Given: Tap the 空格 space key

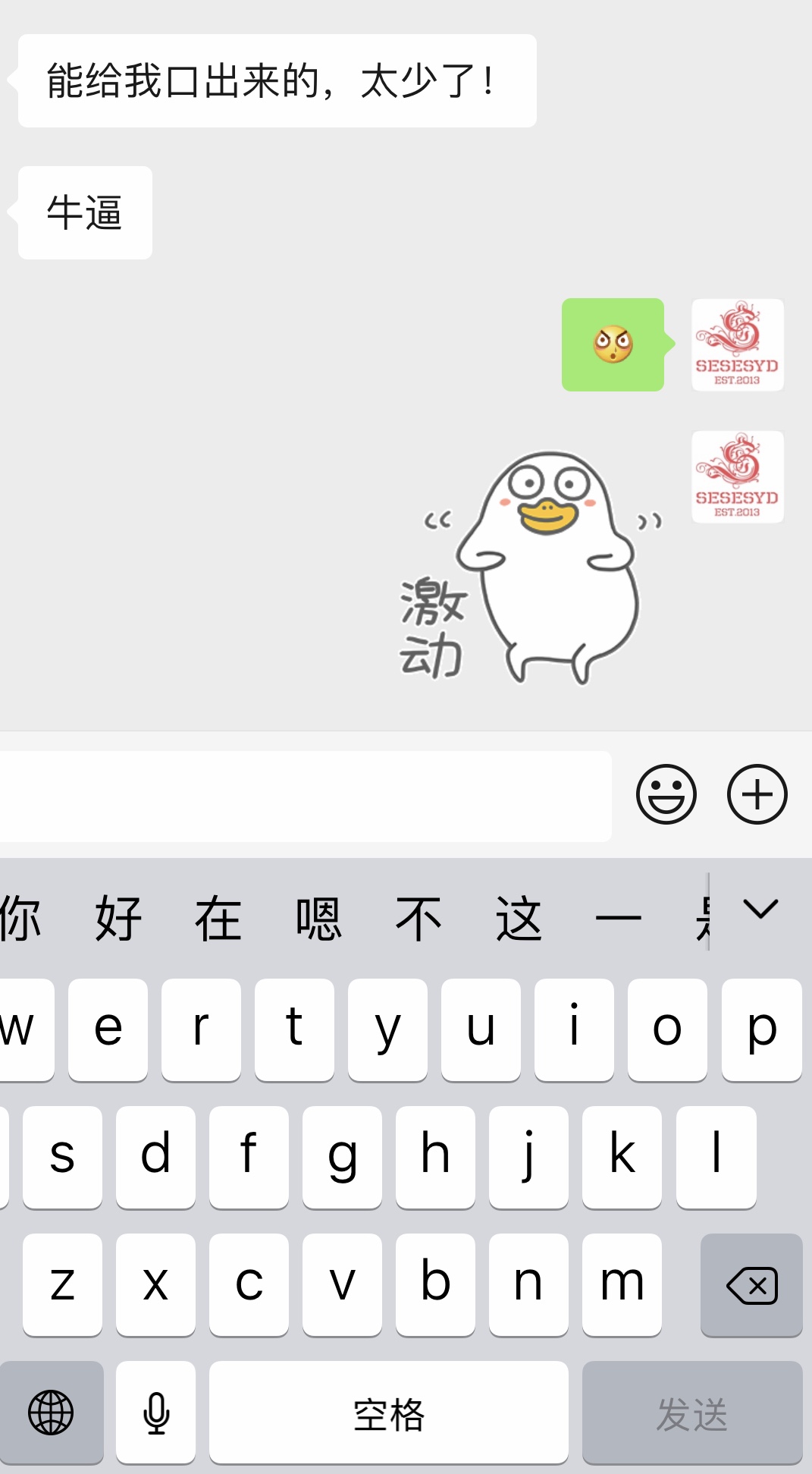Looking at the screenshot, I should (388, 1413).
